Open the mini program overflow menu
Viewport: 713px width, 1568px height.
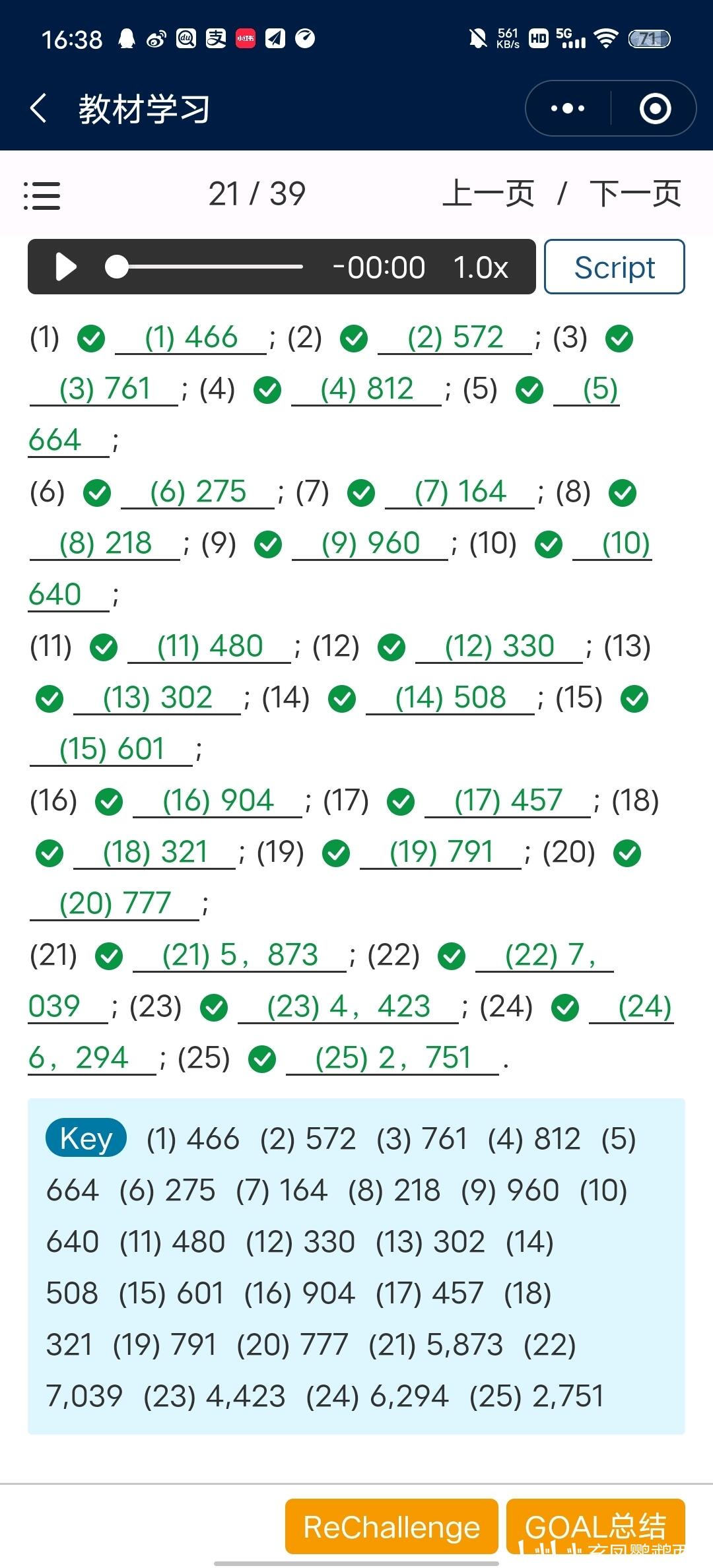click(568, 108)
